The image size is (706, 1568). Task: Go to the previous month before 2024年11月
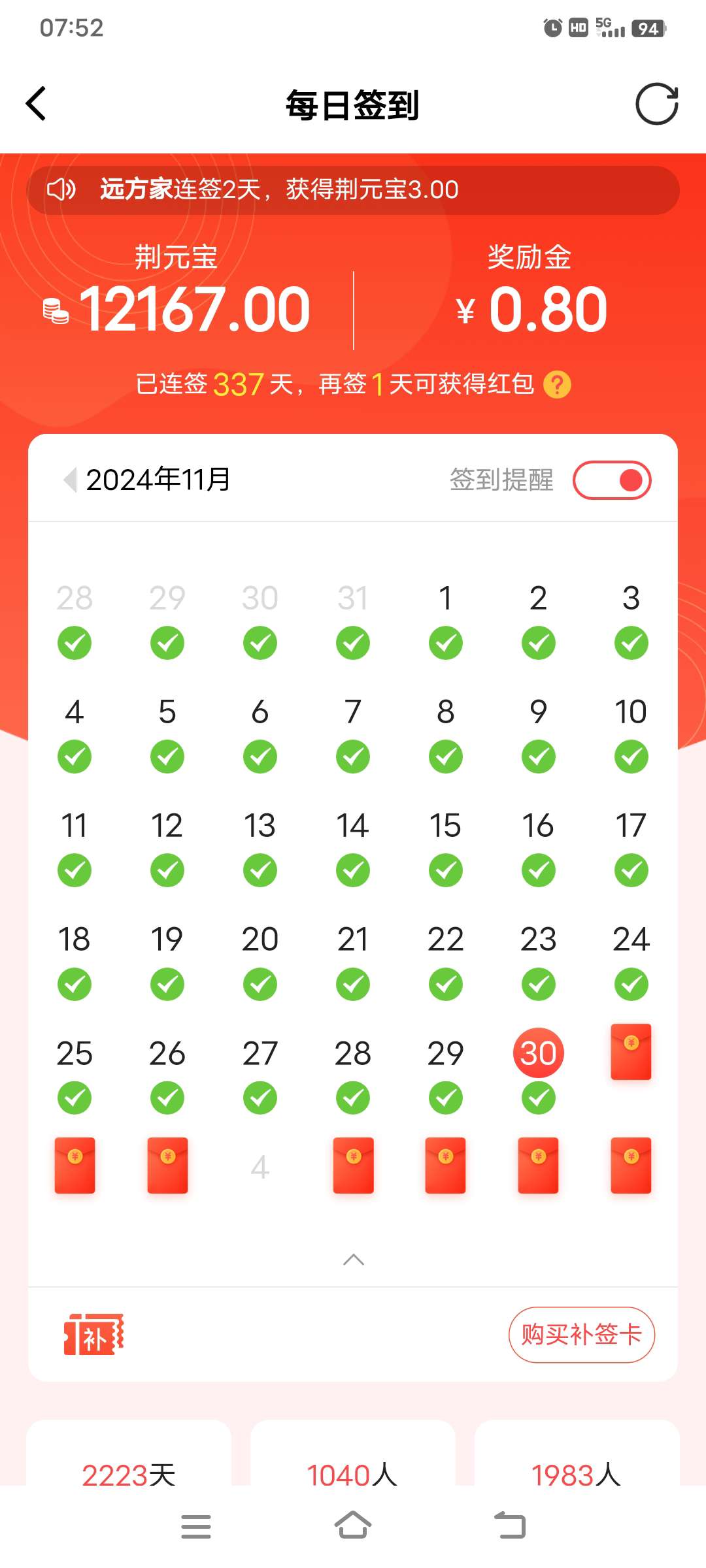pyautogui.click(x=70, y=480)
